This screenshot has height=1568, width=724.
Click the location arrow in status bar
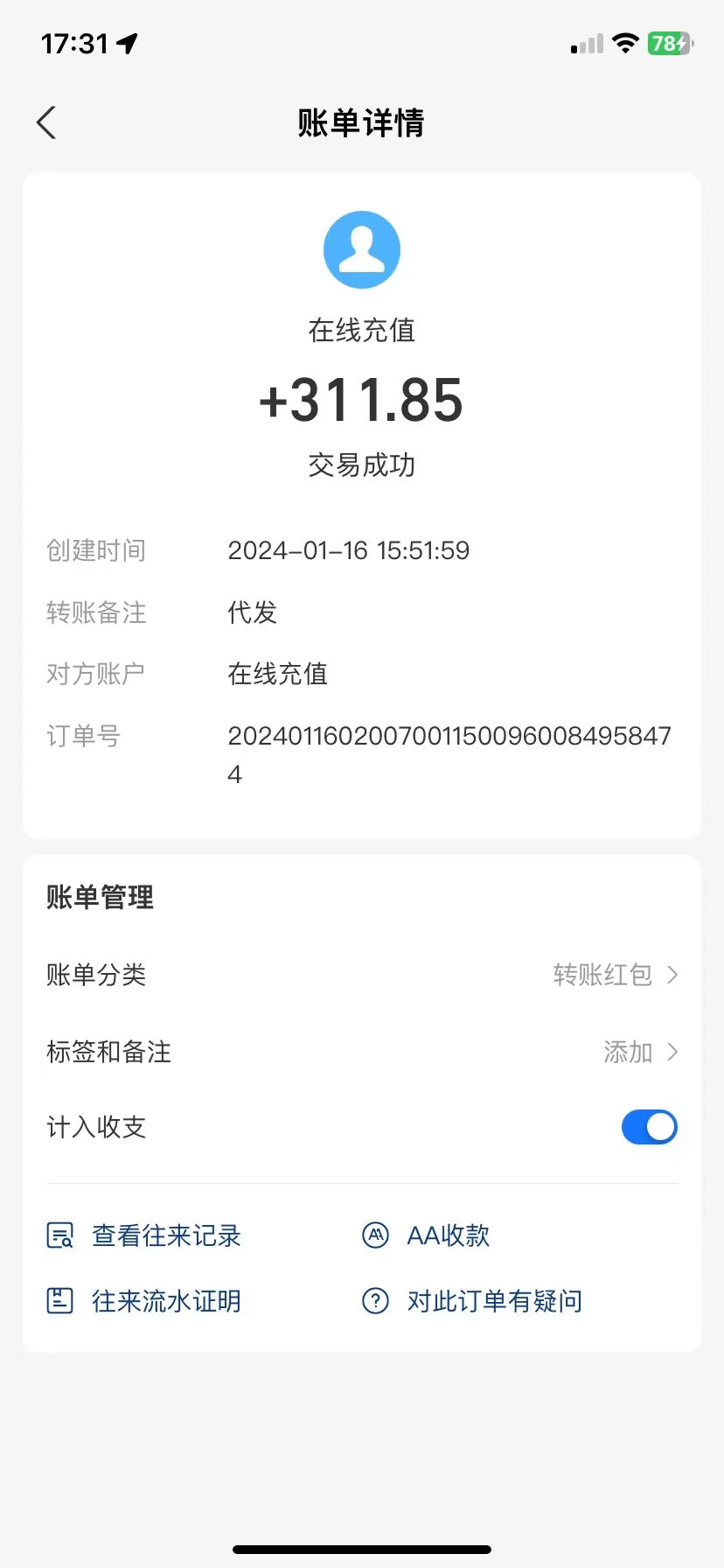pos(125,42)
